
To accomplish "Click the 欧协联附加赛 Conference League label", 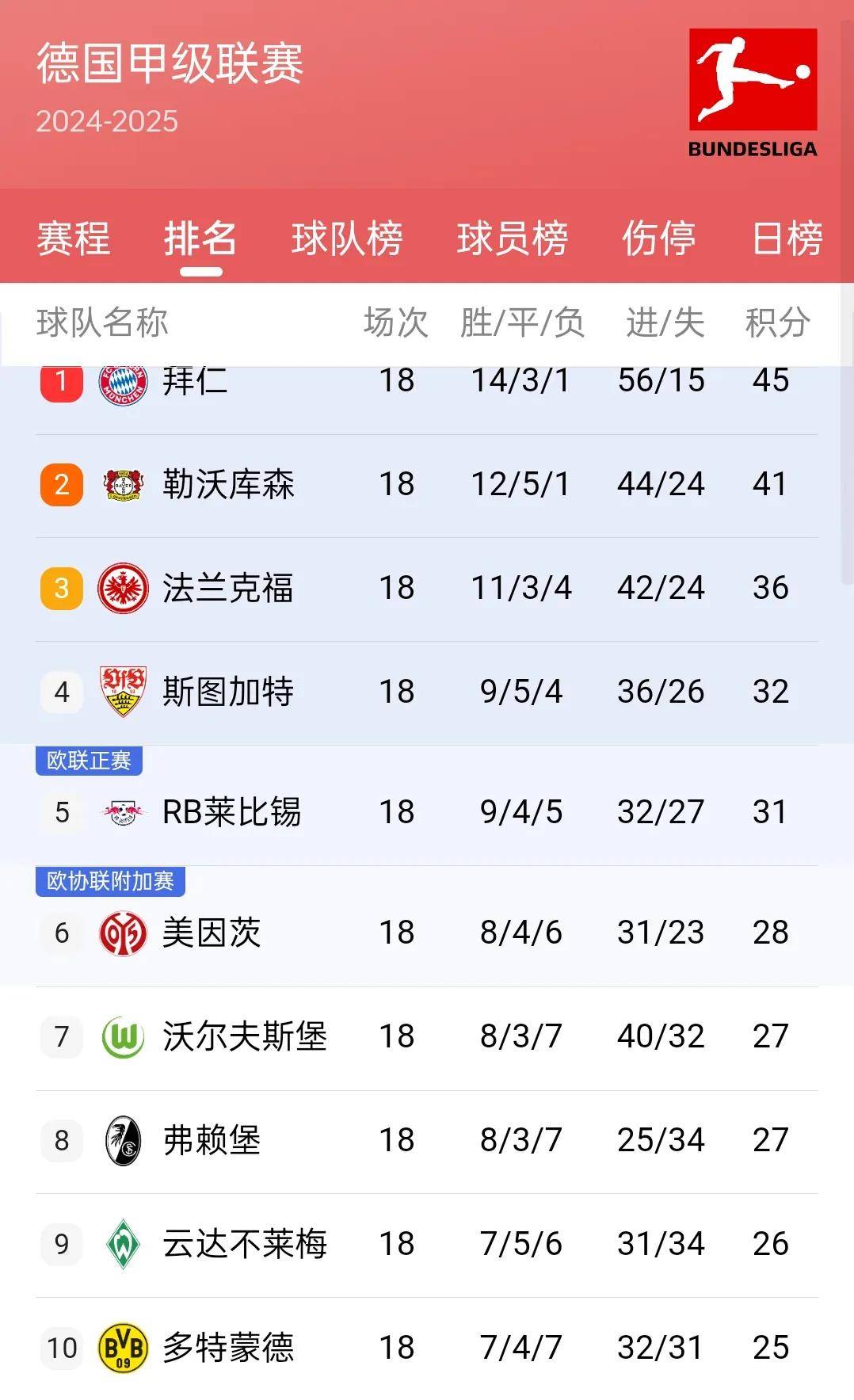I will tap(111, 882).
